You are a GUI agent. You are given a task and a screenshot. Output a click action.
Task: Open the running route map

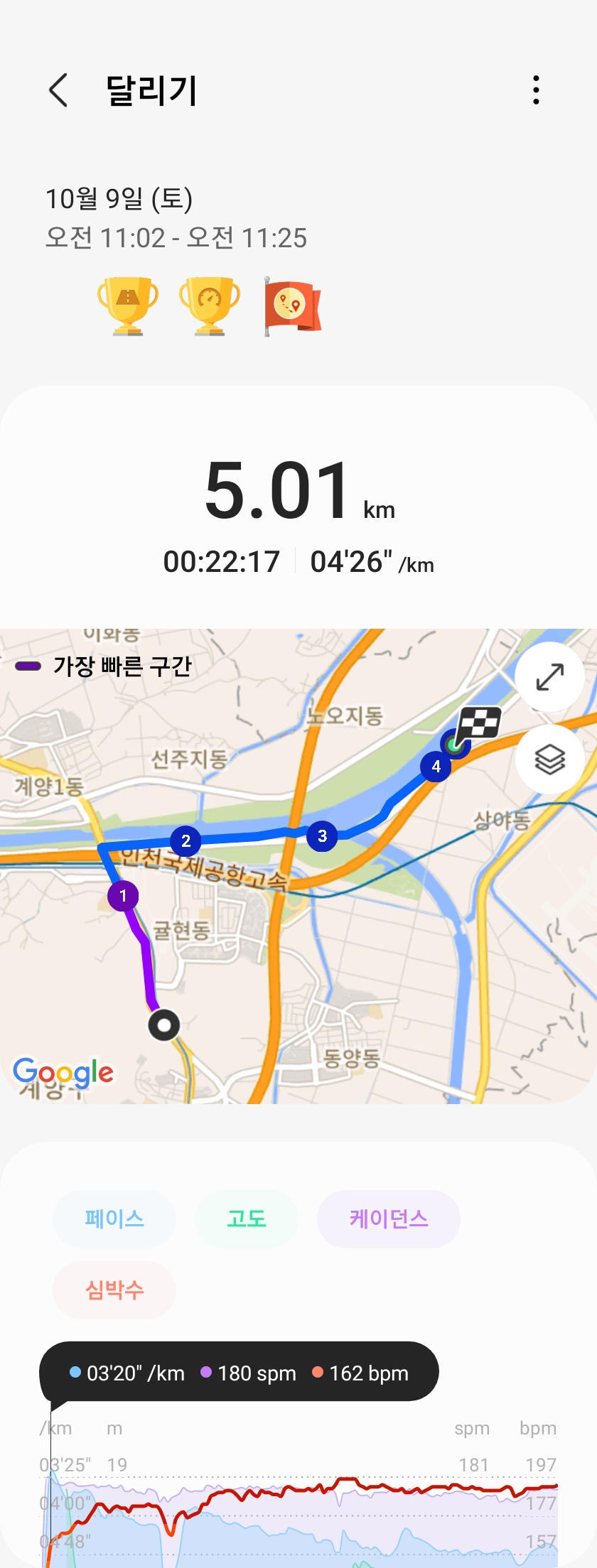coord(298,924)
